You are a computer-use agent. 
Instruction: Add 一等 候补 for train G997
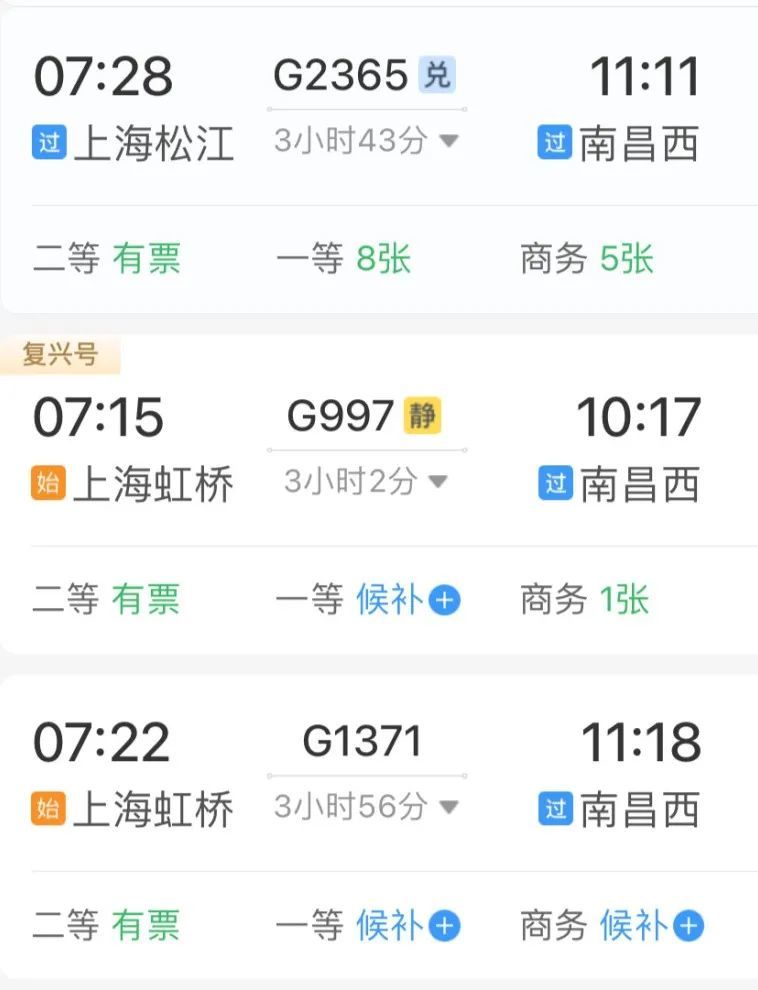(x=444, y=600)
